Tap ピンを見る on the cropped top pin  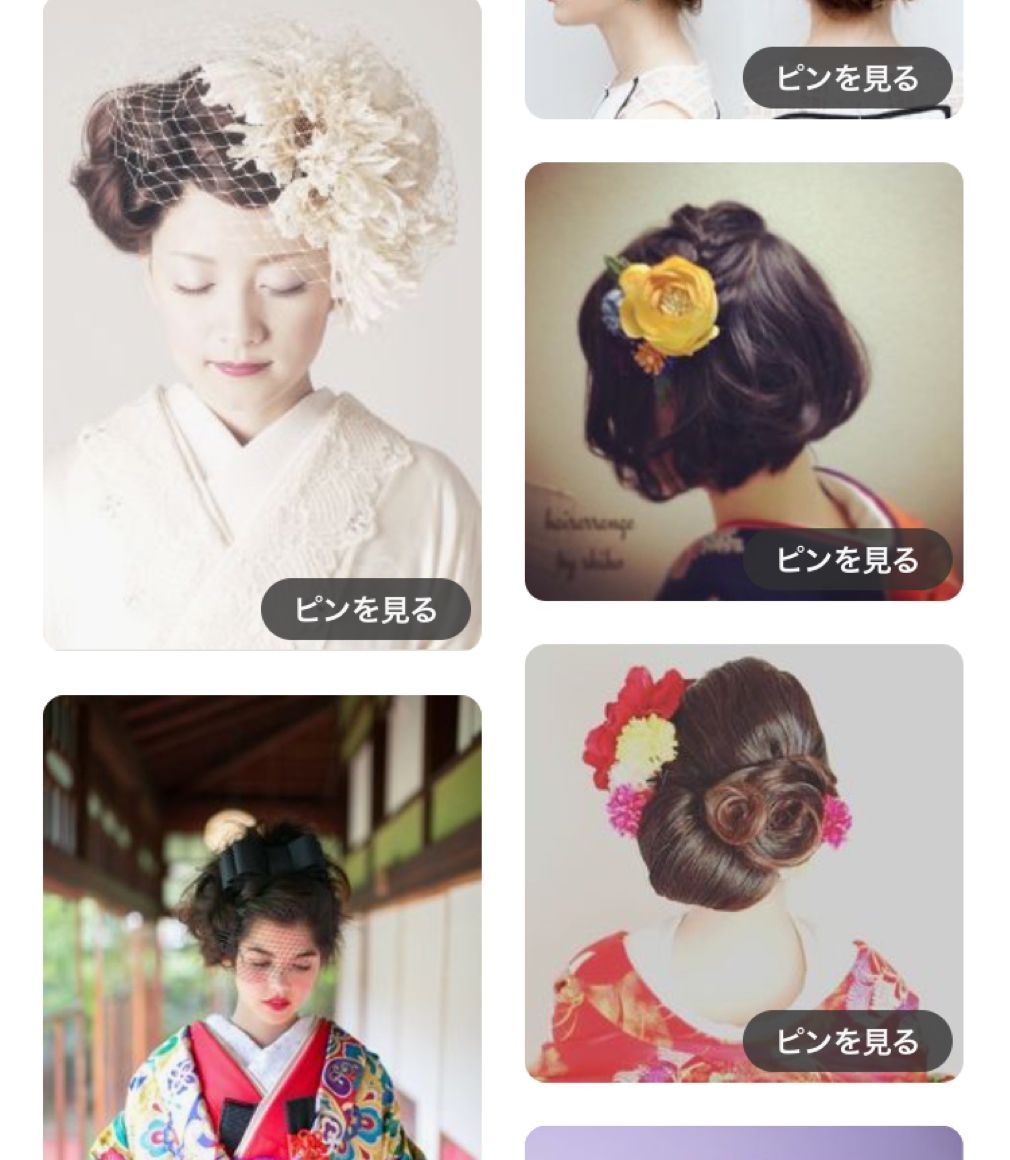point(847,78)
